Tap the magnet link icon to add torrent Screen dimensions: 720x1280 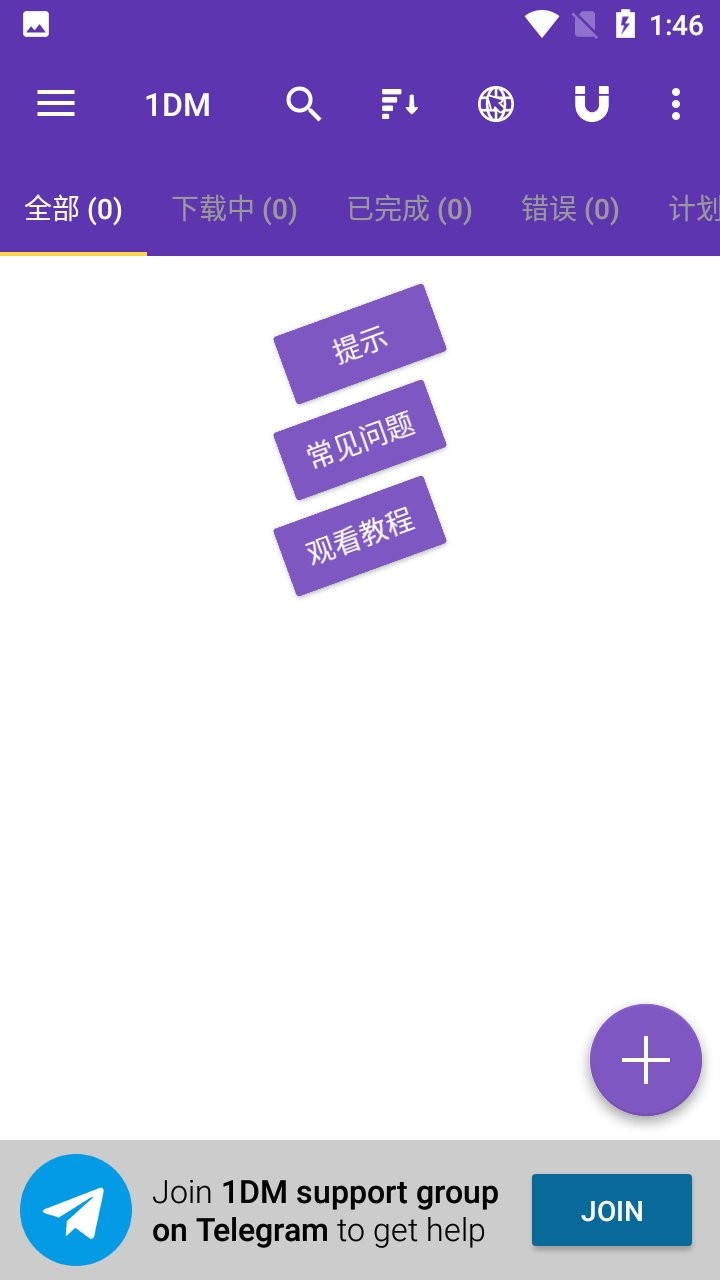589,104
